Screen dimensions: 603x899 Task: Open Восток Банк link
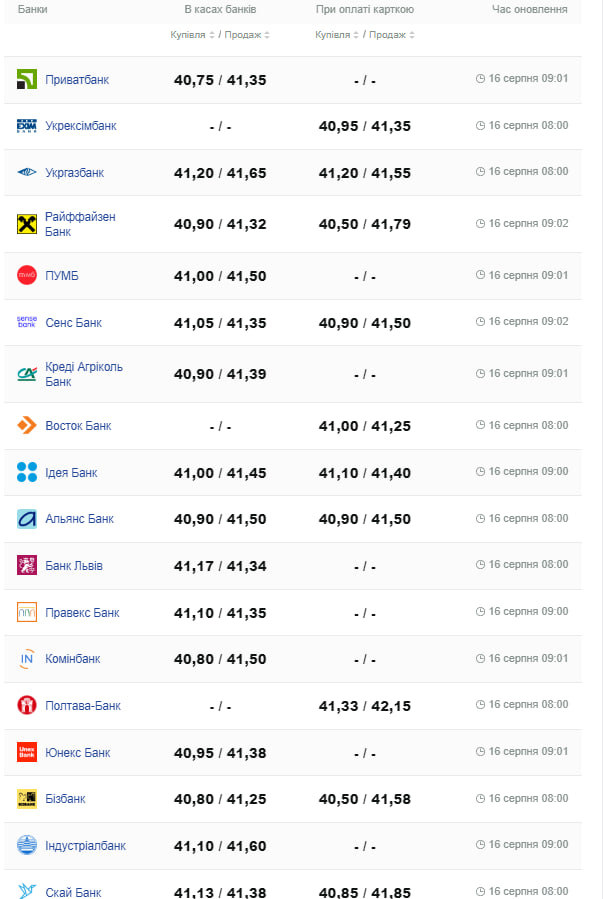click(78, 426)
